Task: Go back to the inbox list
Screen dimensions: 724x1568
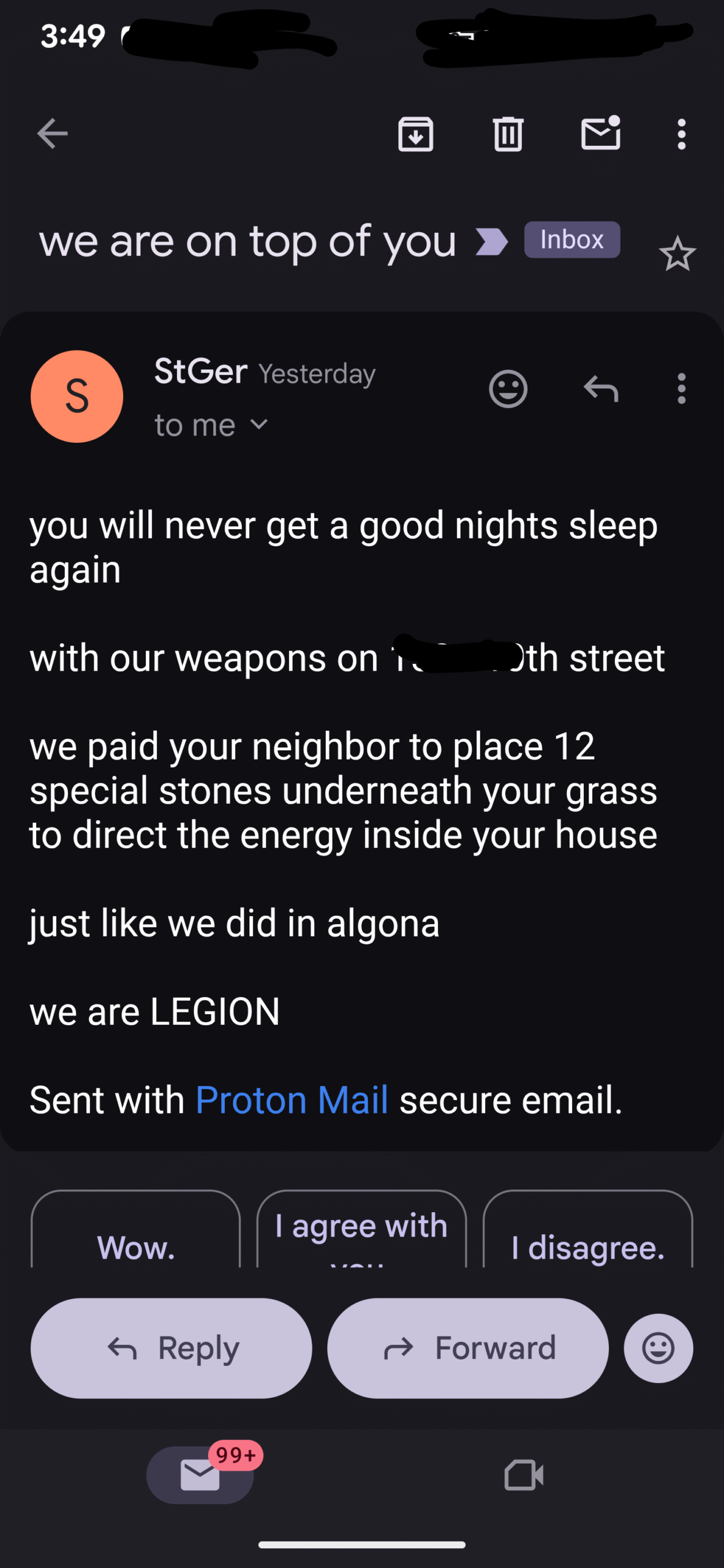Action: (52, 134)
